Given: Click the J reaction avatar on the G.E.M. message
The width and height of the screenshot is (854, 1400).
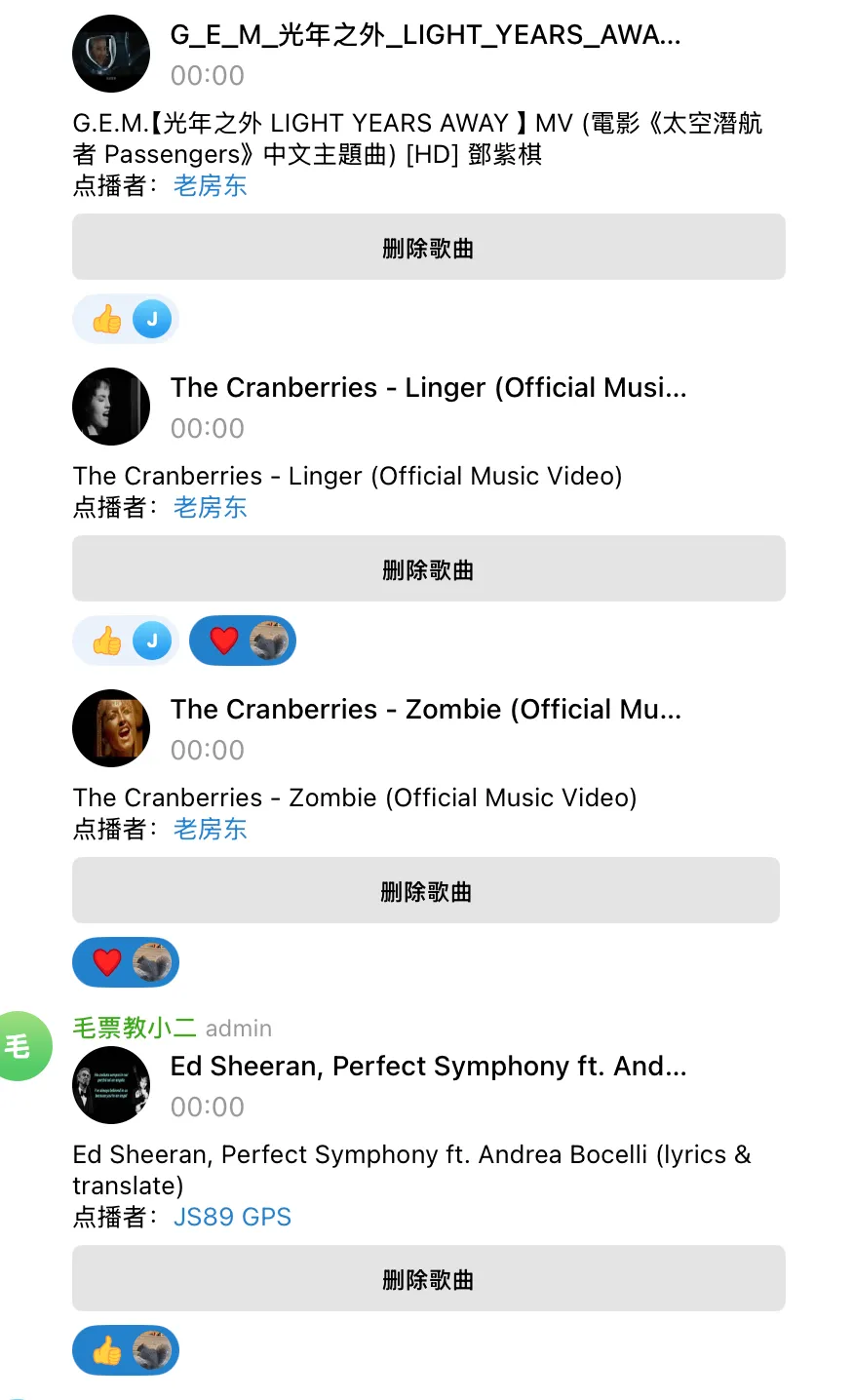Looking at the screenshot, I should (x=153, y=319).
